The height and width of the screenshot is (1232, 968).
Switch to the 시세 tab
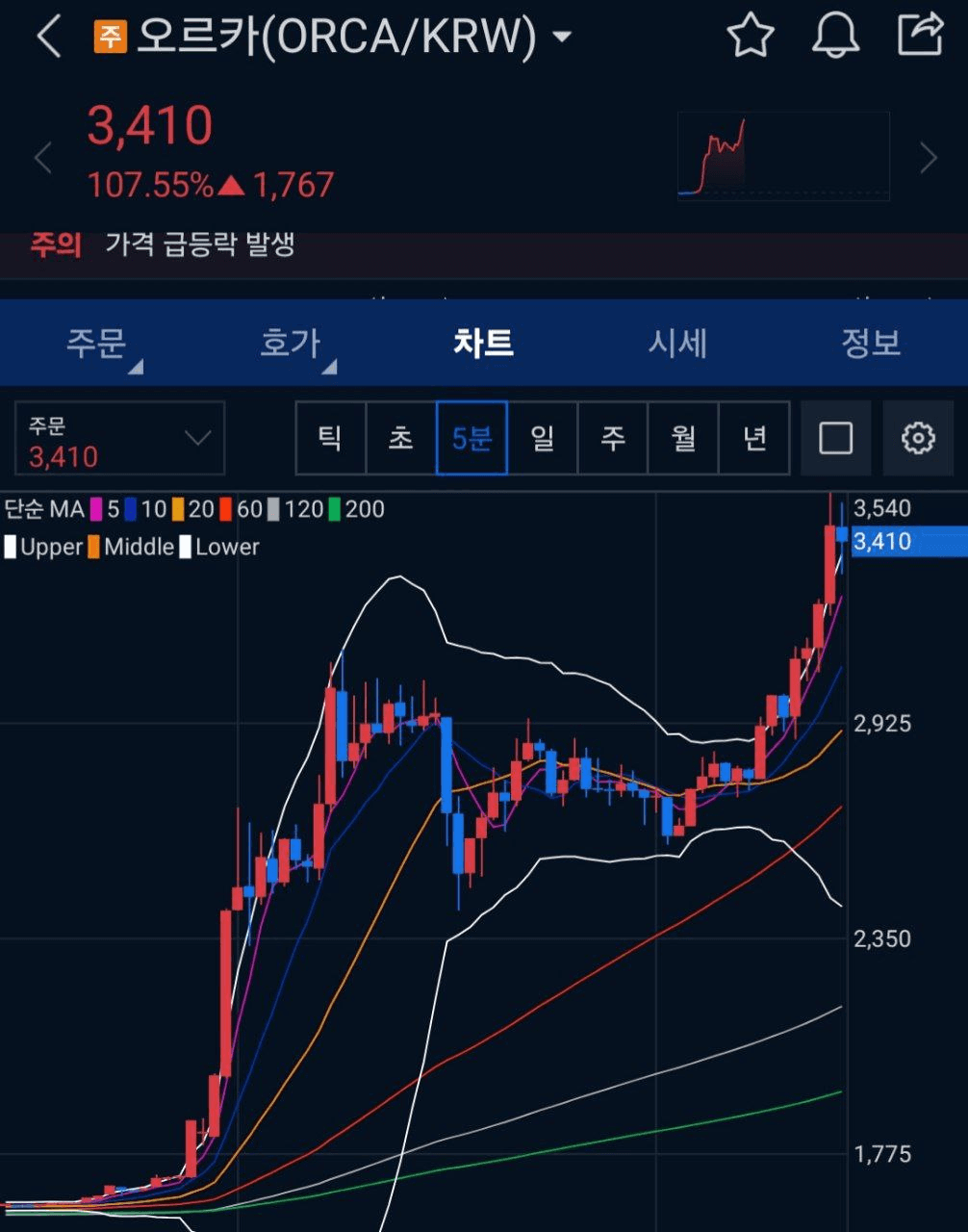click(677, 343)
